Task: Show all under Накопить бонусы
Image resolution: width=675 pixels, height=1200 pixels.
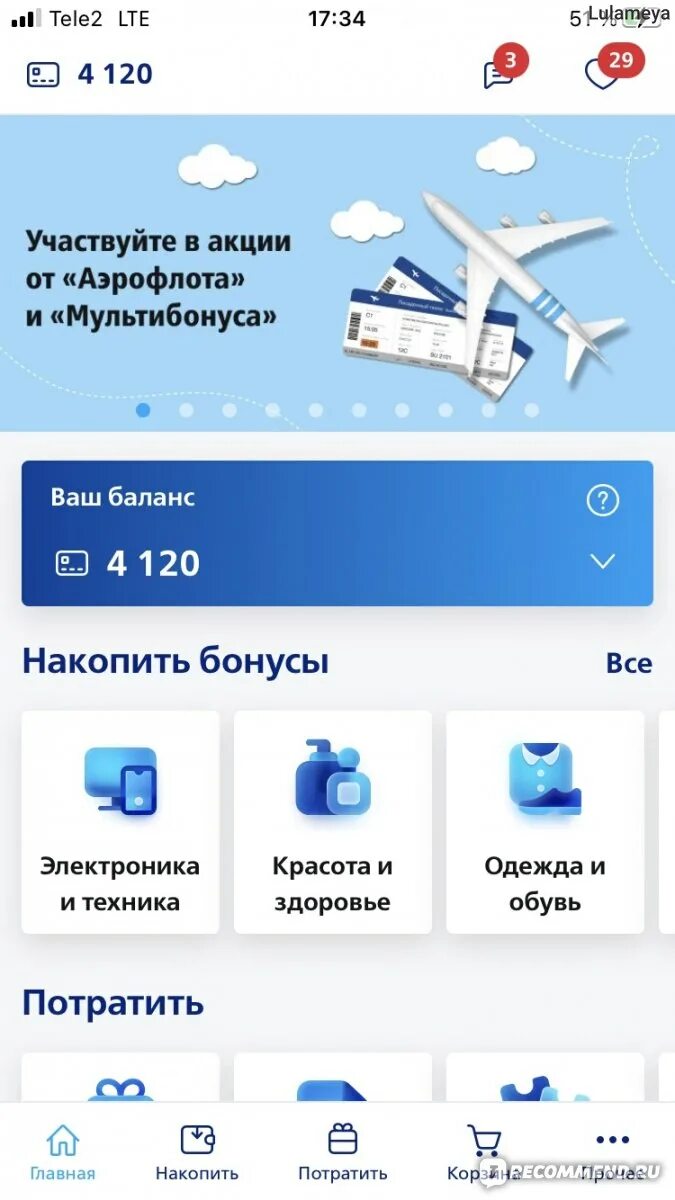Action: click(x=628, y=663)
